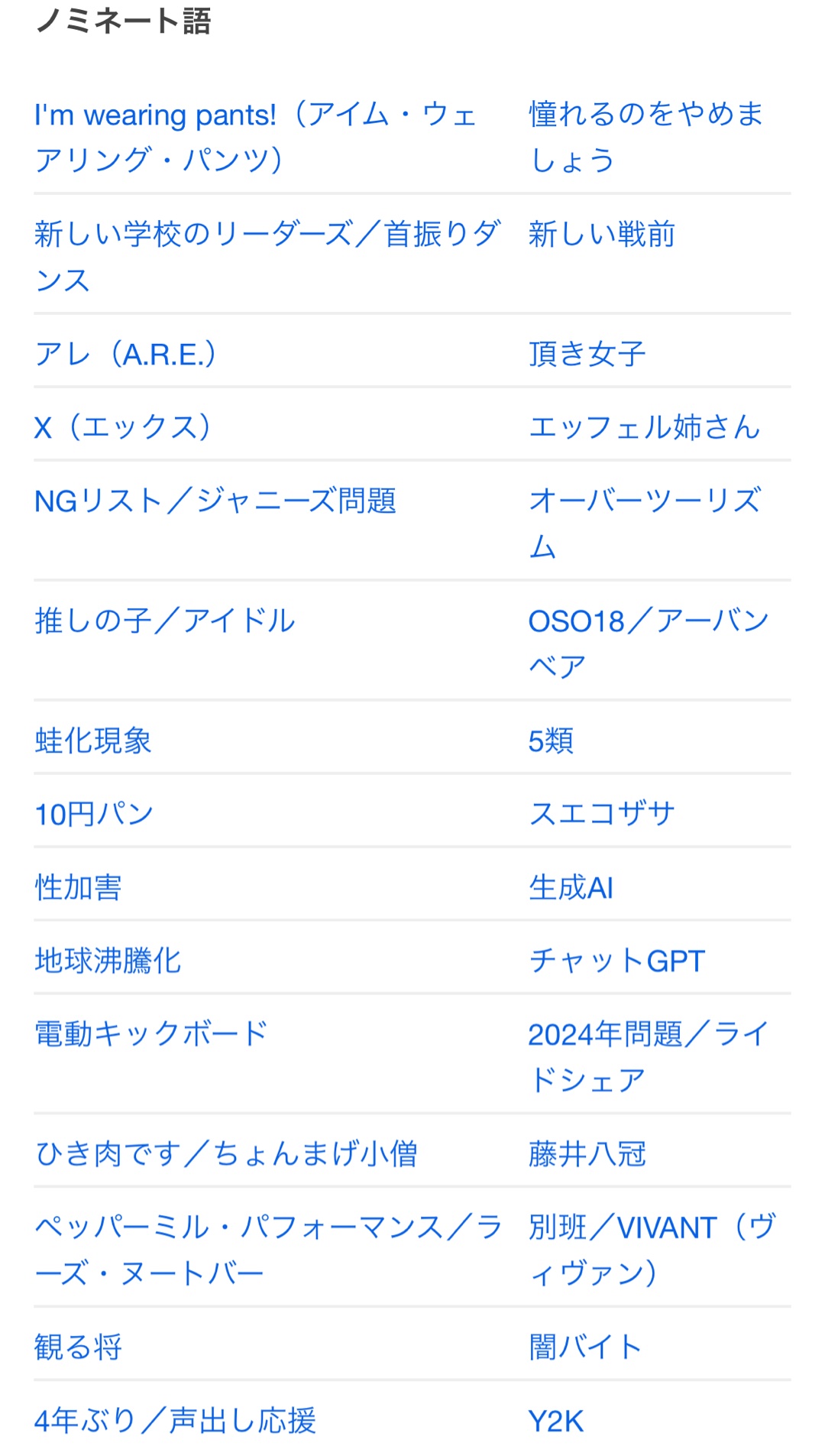
Task: Tap the 新しい戦前 link
Action: tap(602, 235)
